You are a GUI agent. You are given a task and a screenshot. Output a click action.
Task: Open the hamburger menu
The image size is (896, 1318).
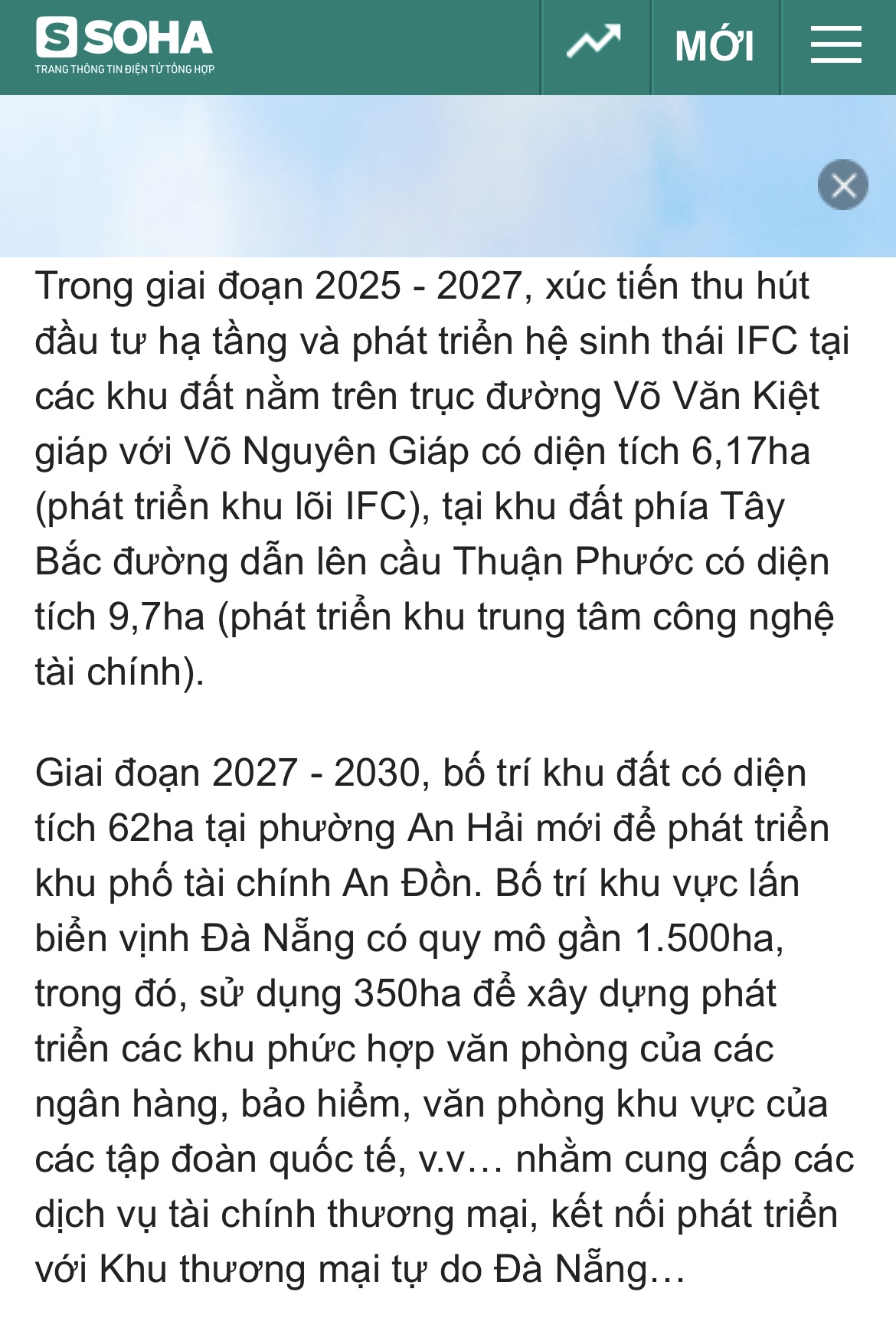(836, 44)
